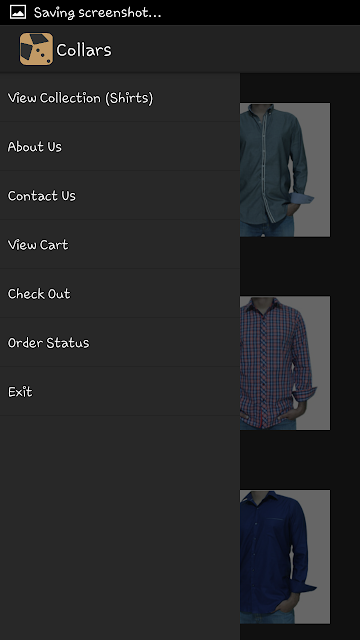Open View Collection (Shirts)
The image size is (360, 640).
click(120, 98)
